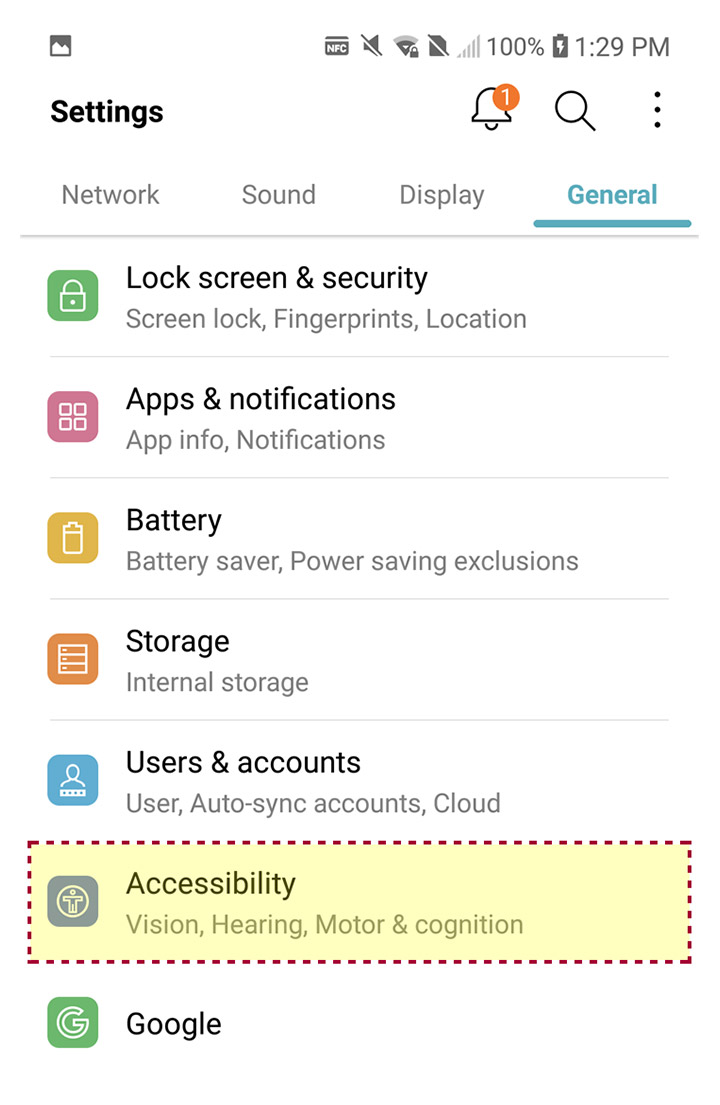Open the three-dot overflow menu

(x=657, y=110)
